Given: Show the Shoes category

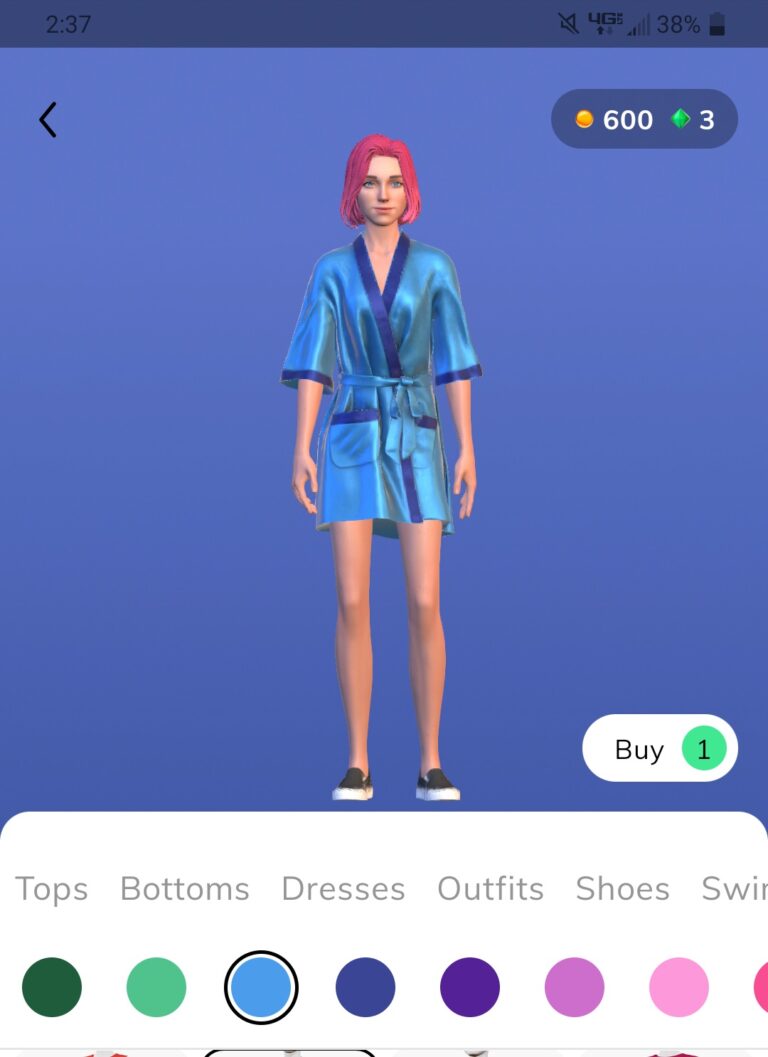Looking at the screenshot, I should (622, 888).
